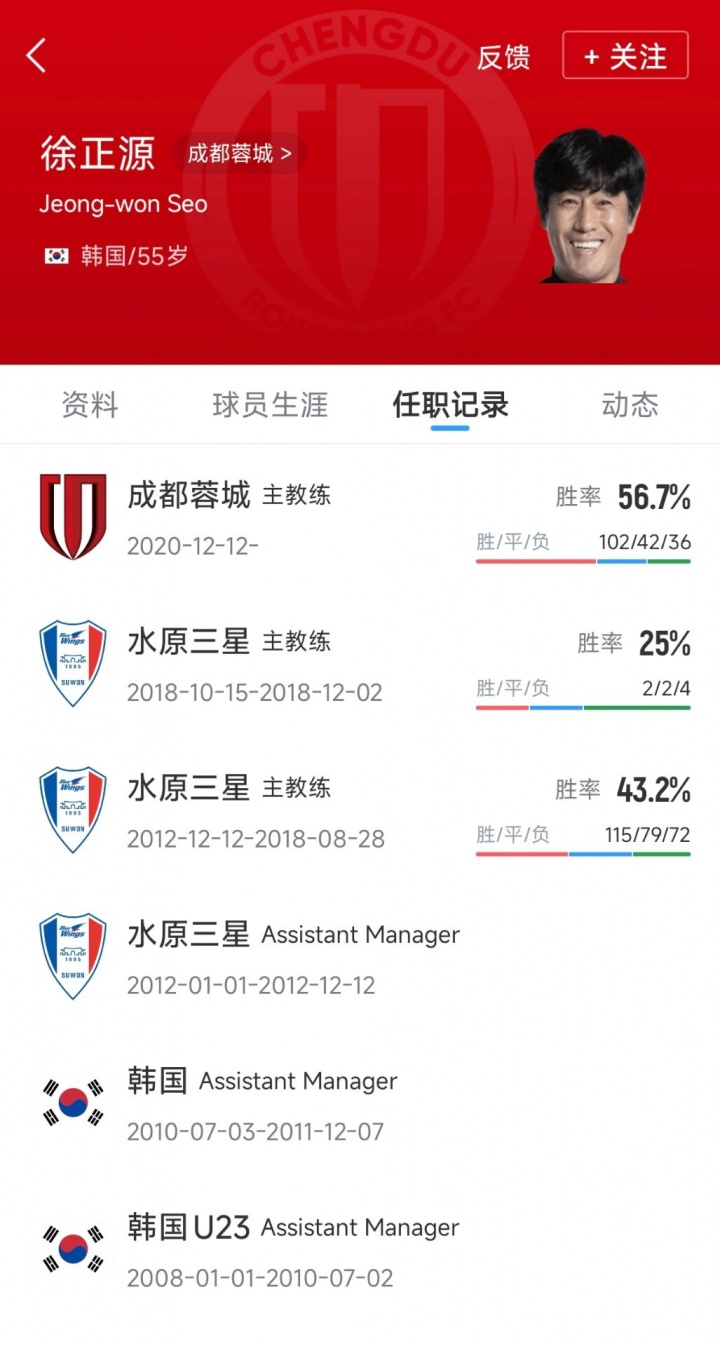Open the 成都蓉城 team link

click(x=240, y=154)
